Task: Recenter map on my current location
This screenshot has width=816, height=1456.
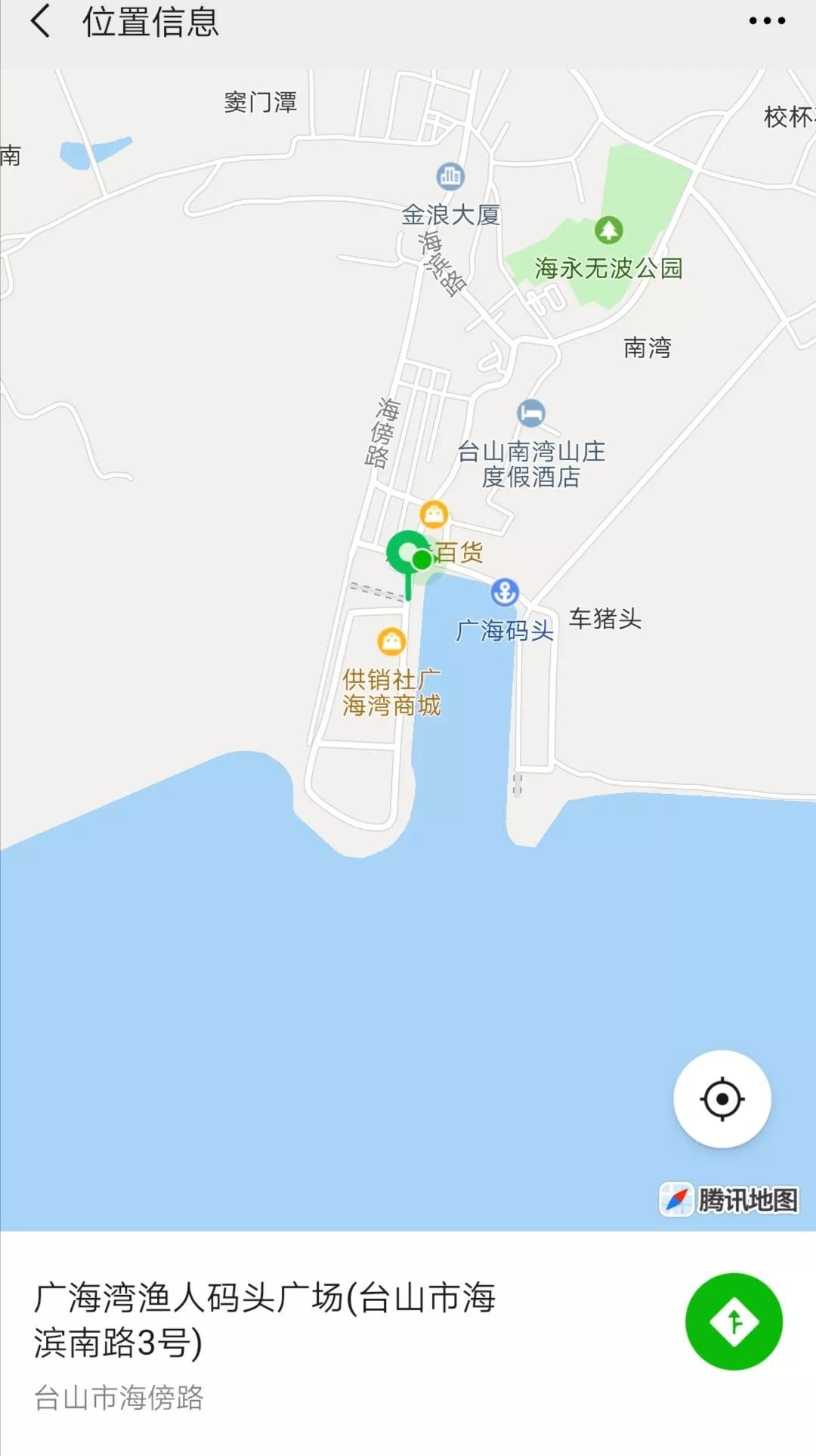Action: tap(722, 1099)
